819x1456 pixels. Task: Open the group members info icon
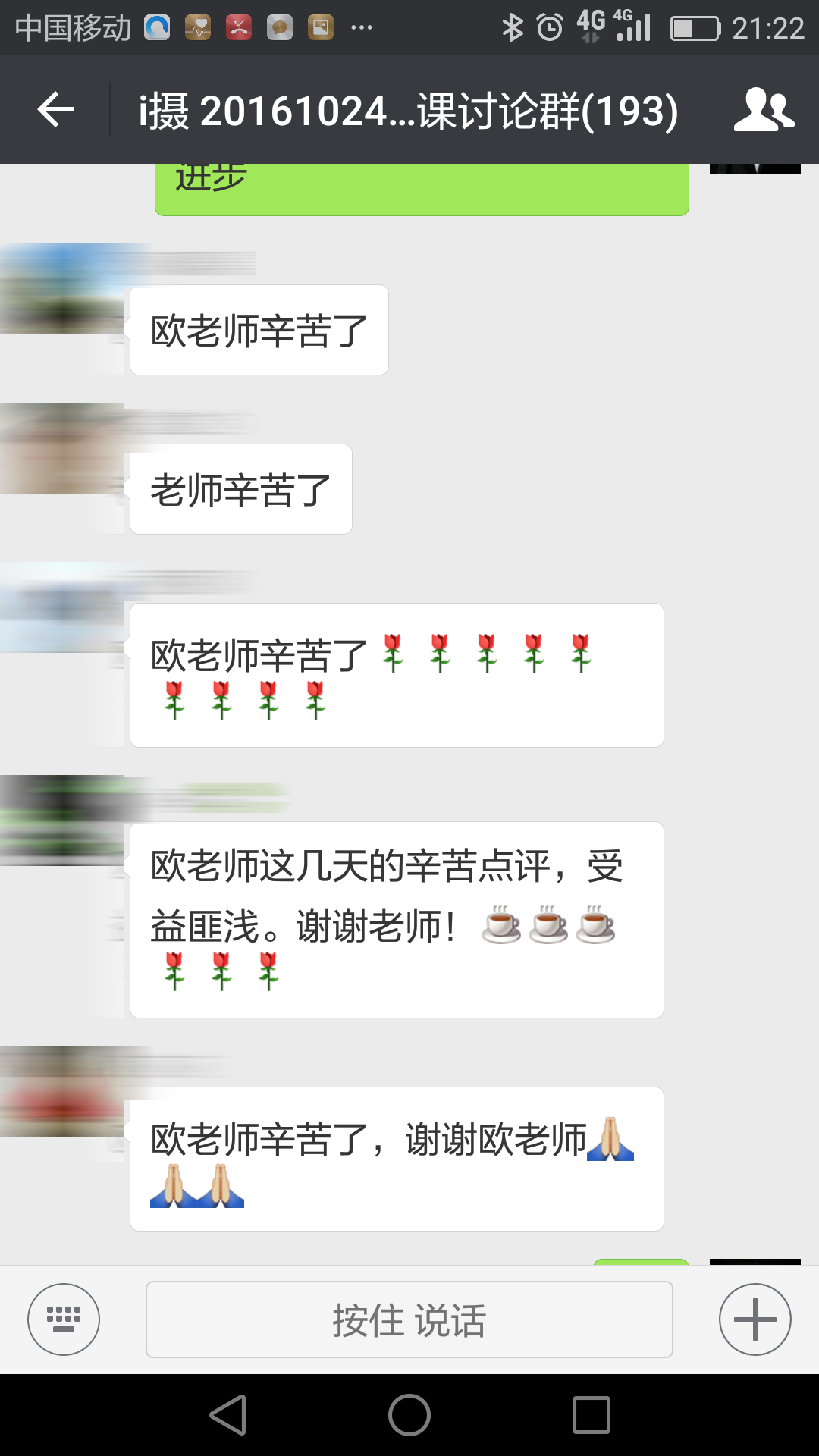(x=764, y=110)
